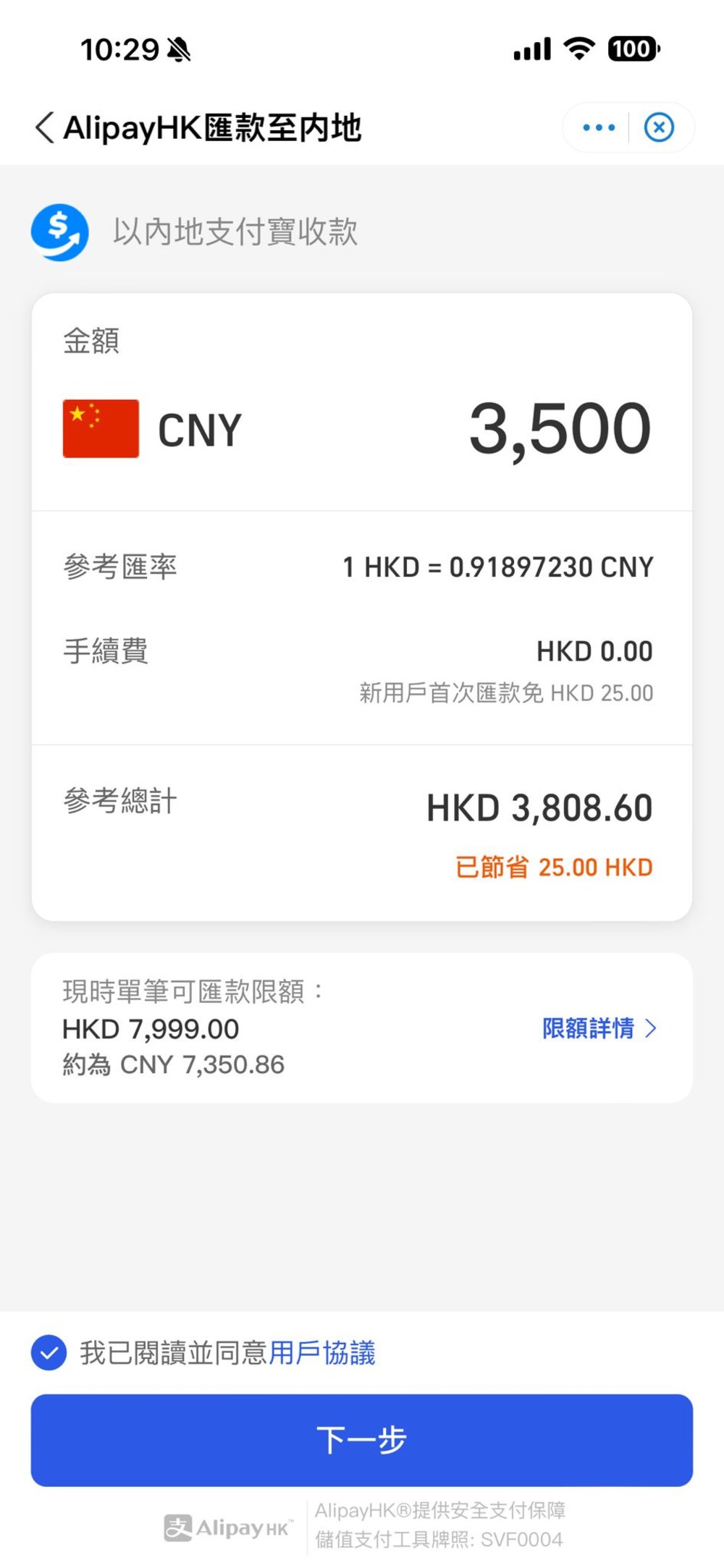Open the CNY currency selector

pos(198,428)
